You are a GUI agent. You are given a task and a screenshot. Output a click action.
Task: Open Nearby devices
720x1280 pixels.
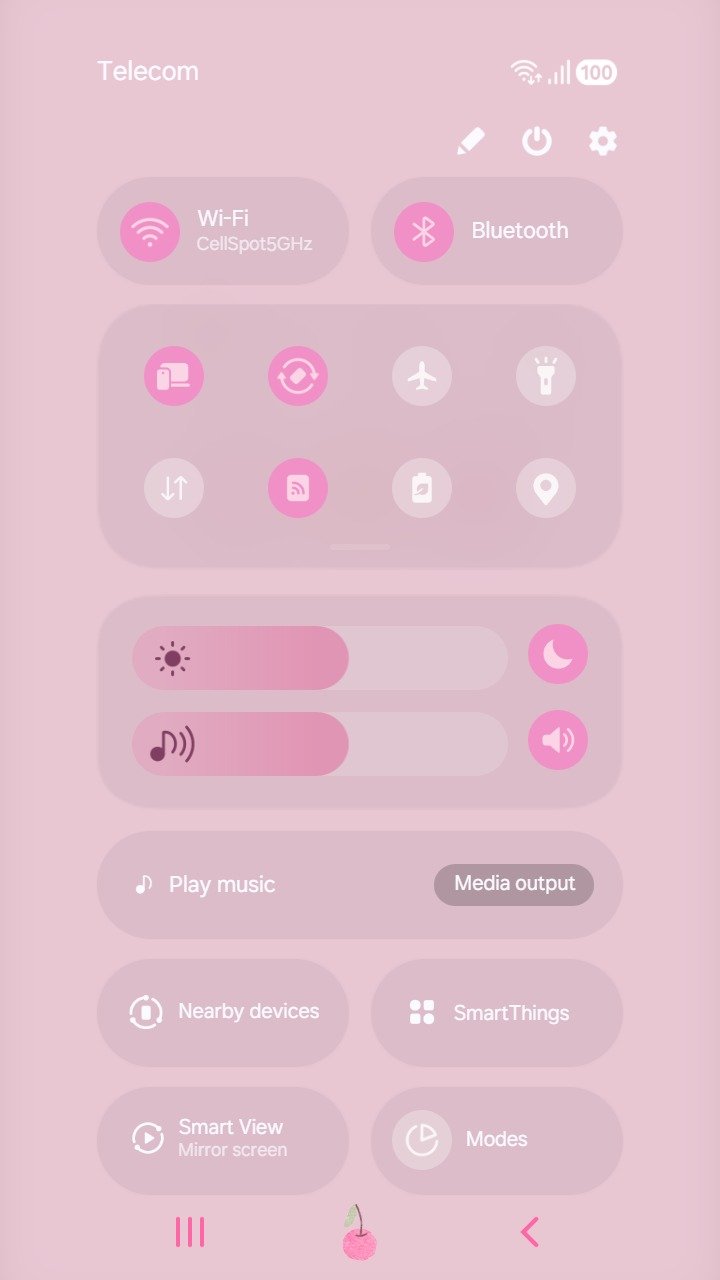[223, 1012]
